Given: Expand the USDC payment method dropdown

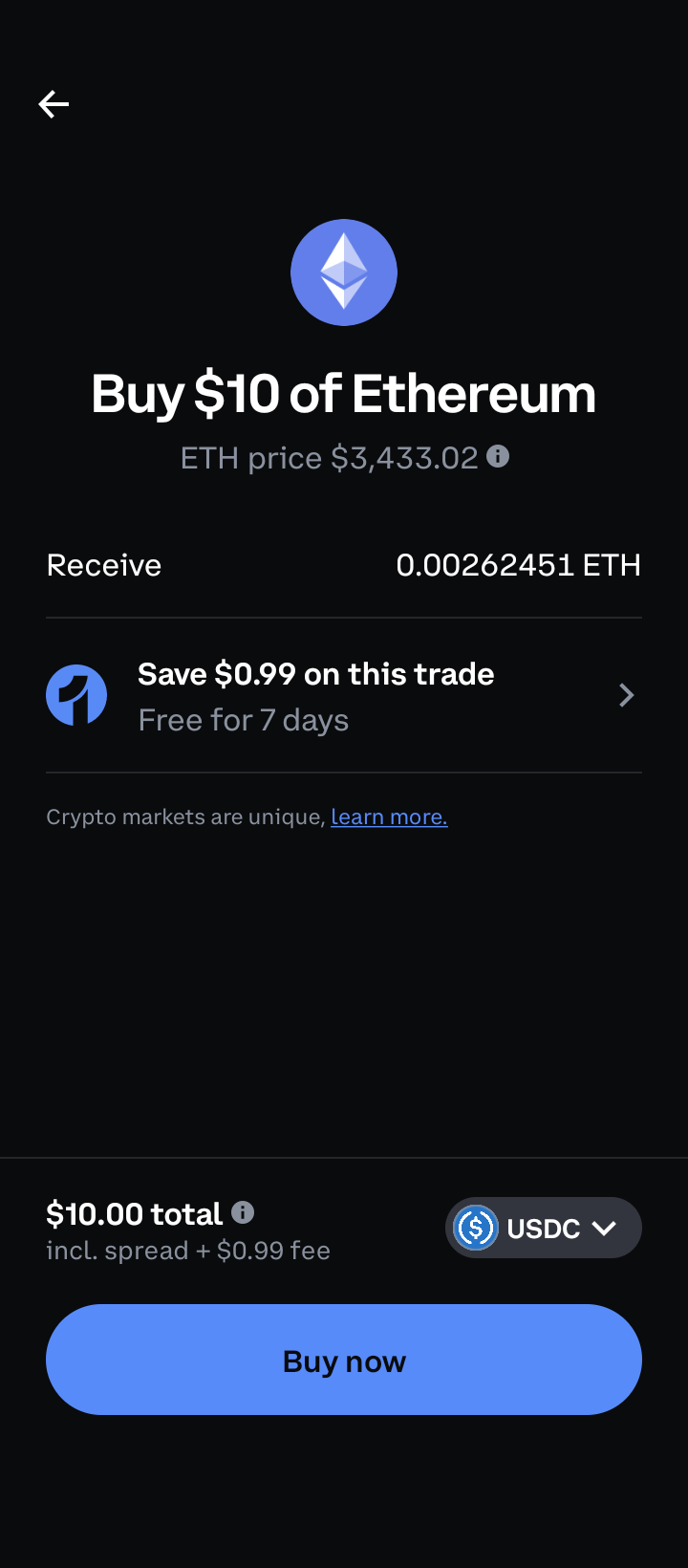Looking at the screenshot, I should click(x=543, y=1228).
